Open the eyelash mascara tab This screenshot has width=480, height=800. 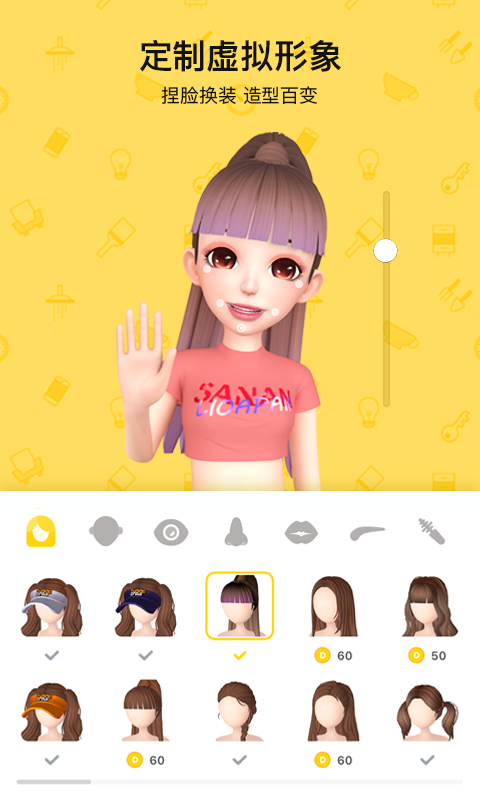(x=432, y=531)
